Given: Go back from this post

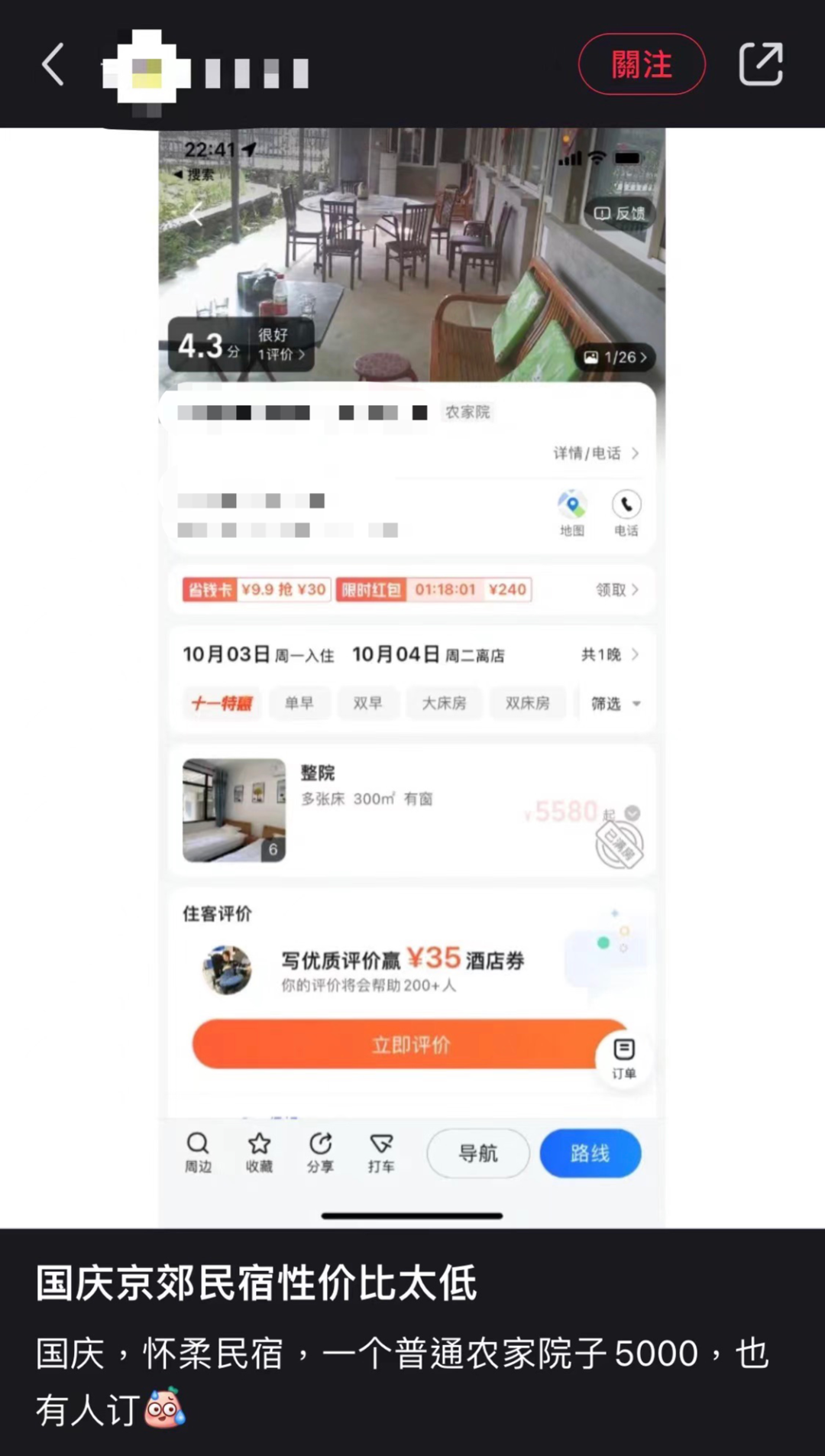Looking at the screenshot, I should click(52, 64).
